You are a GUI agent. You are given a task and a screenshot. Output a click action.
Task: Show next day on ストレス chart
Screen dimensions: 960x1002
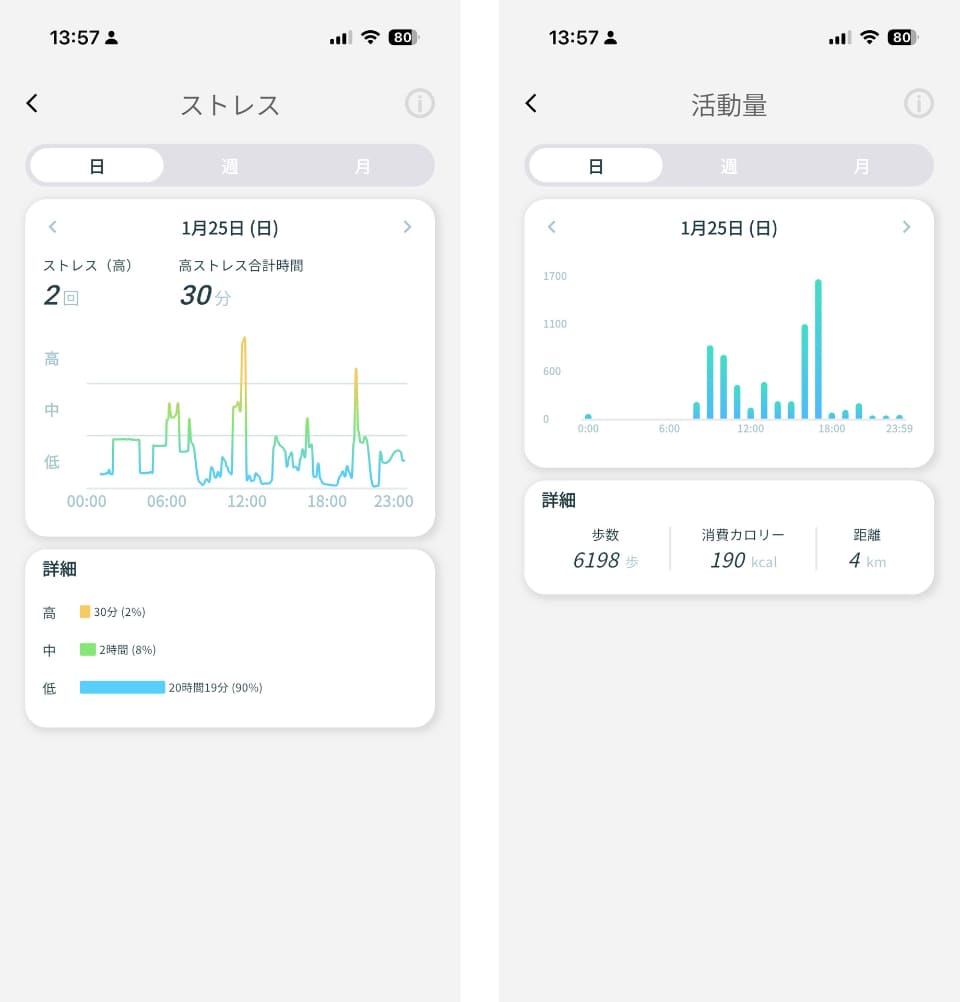(x=407, y=227)
